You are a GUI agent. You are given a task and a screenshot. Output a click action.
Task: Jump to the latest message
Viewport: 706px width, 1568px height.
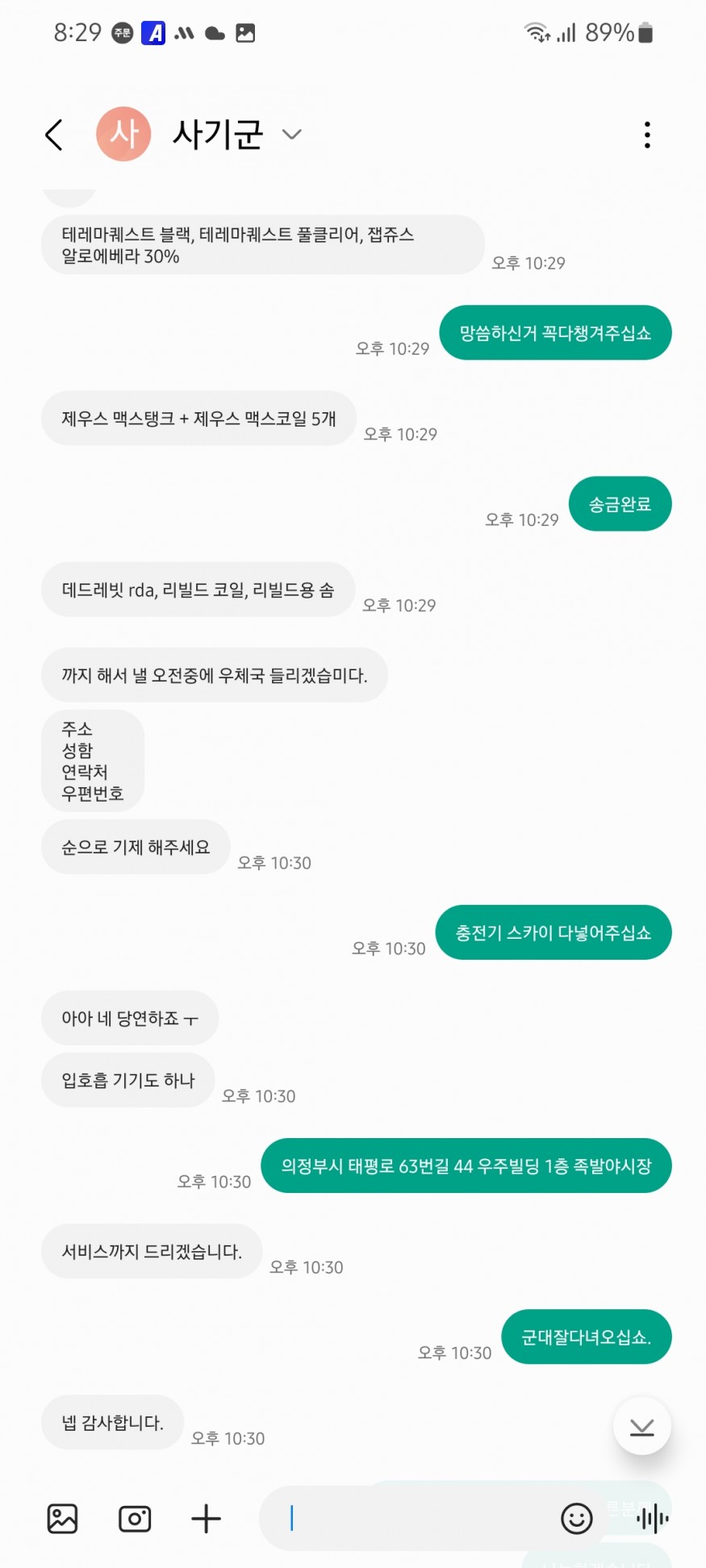coord(641,1427)
